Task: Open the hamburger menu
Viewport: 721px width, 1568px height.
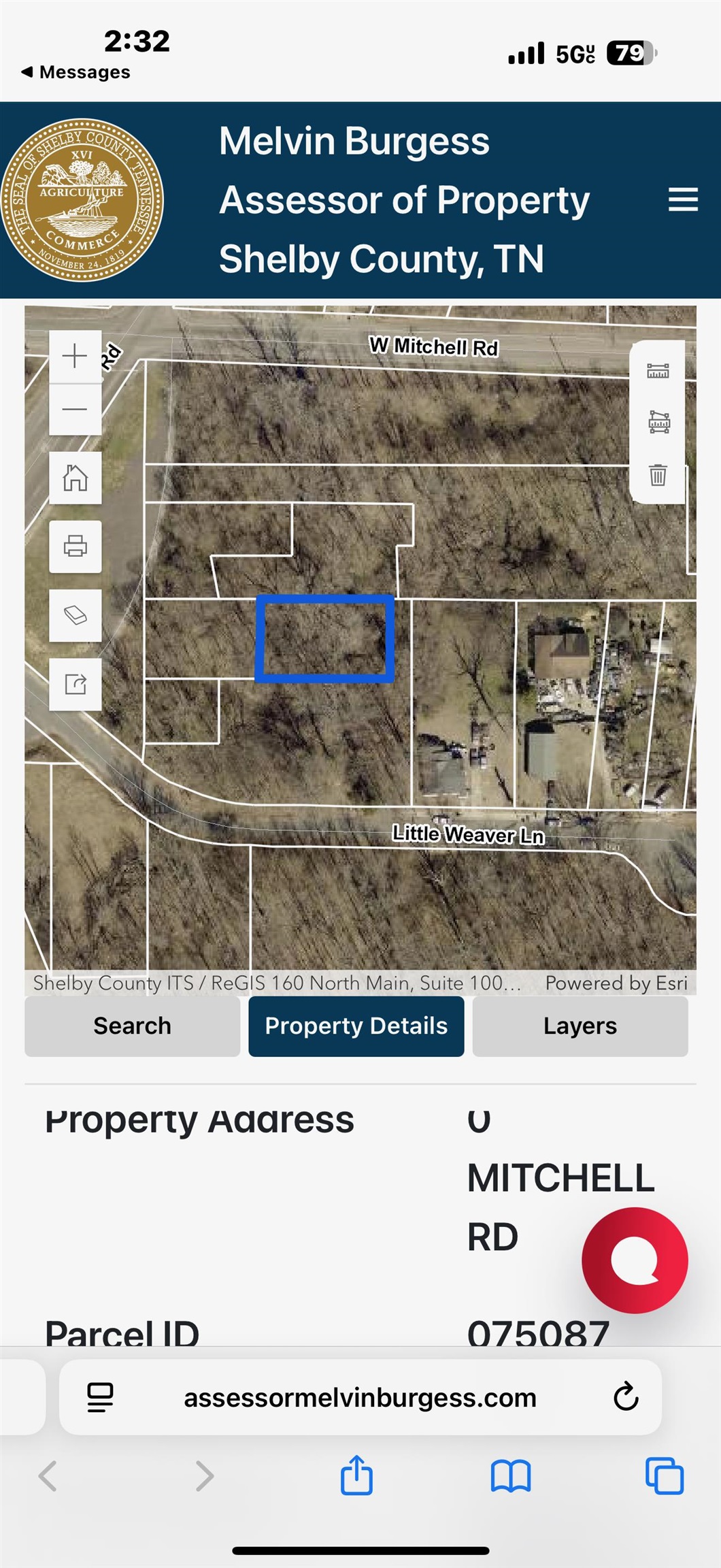Action: [x=683, y=199]
